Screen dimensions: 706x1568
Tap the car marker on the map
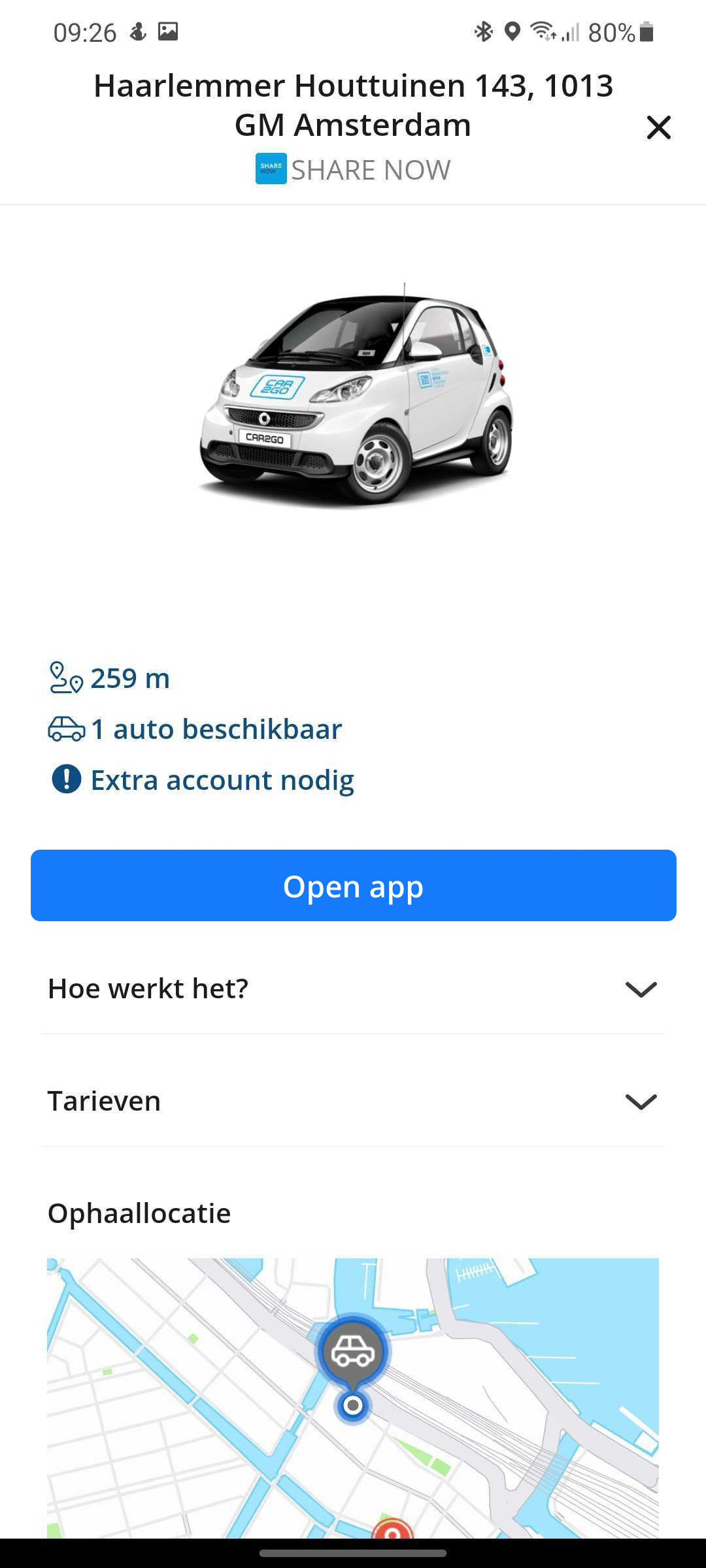[x=353, y=1351]
